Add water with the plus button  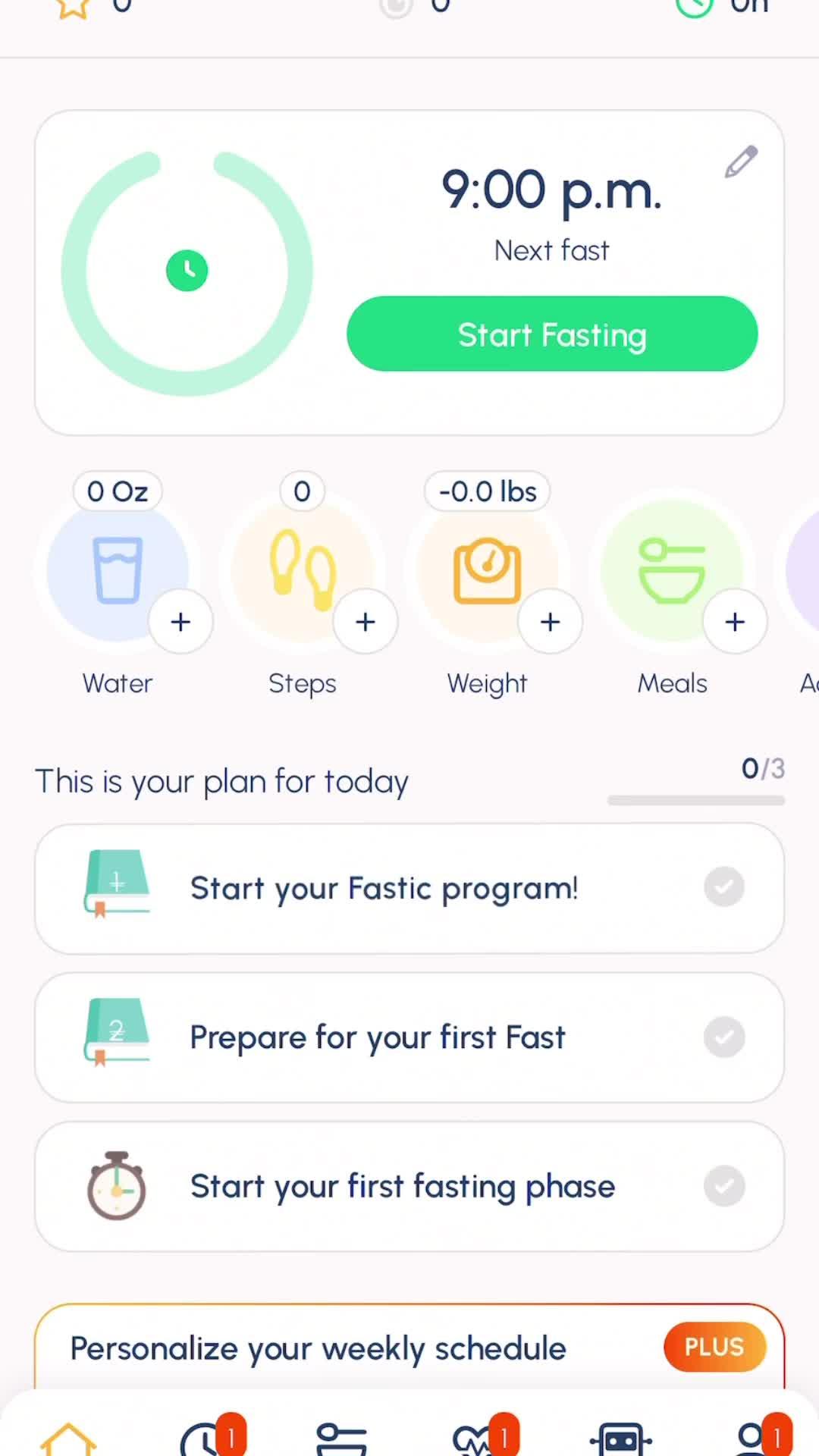(180, 621)
